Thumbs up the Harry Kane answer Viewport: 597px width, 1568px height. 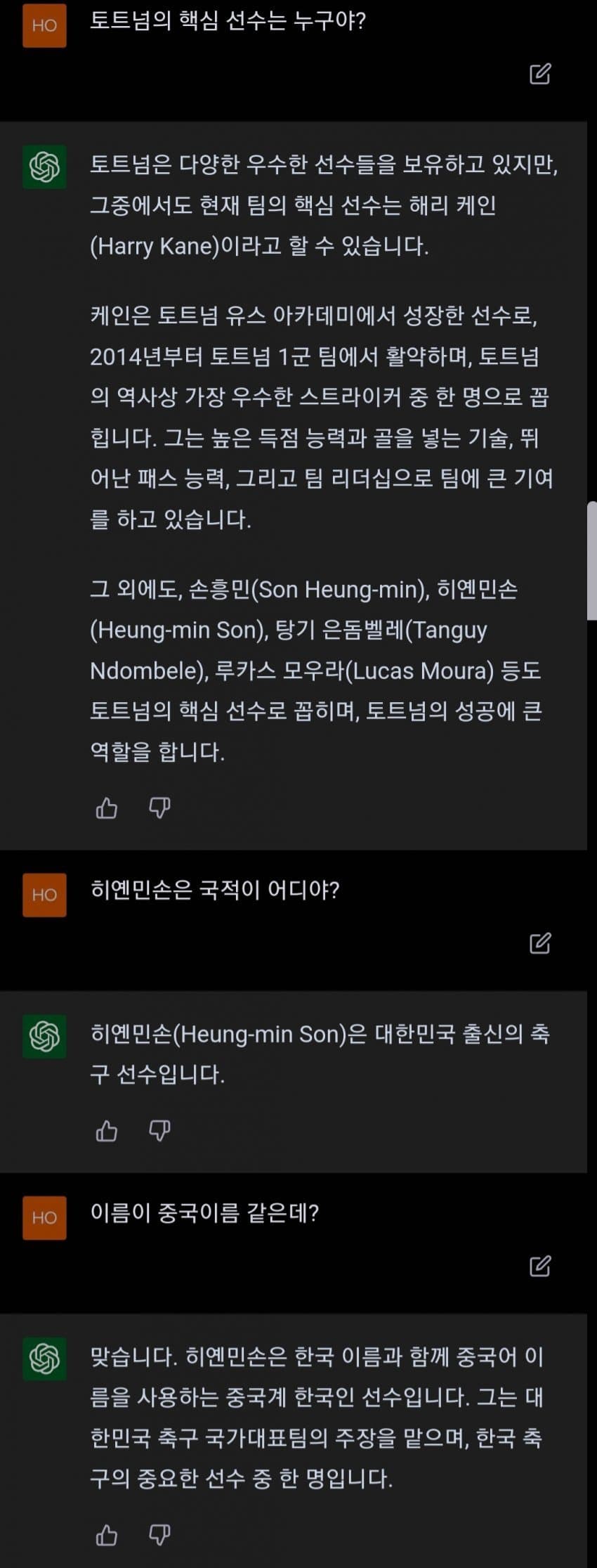tap(106, 808)
